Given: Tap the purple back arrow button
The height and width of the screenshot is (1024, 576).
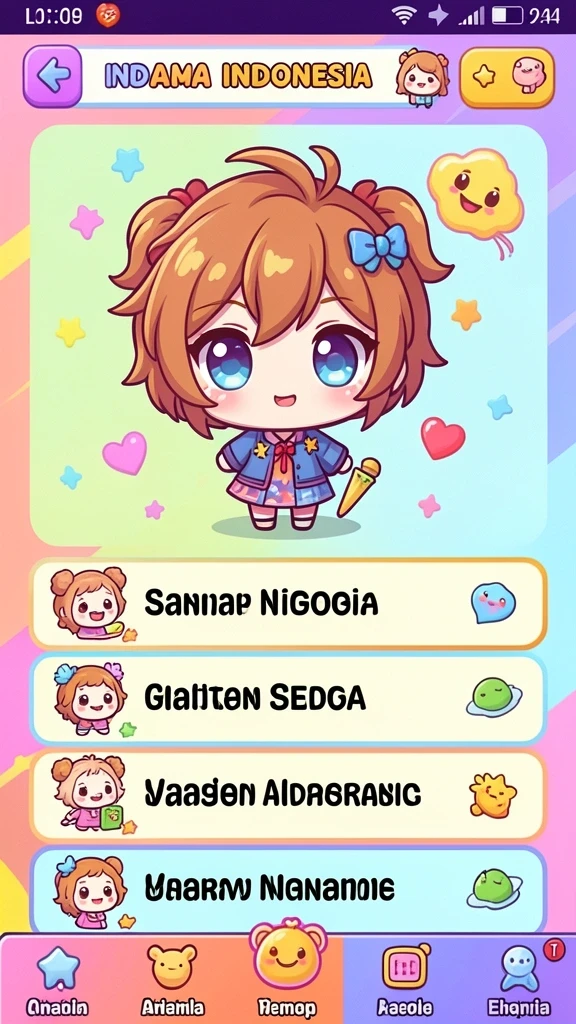Looking at the screenshot, I should (52, 76).
